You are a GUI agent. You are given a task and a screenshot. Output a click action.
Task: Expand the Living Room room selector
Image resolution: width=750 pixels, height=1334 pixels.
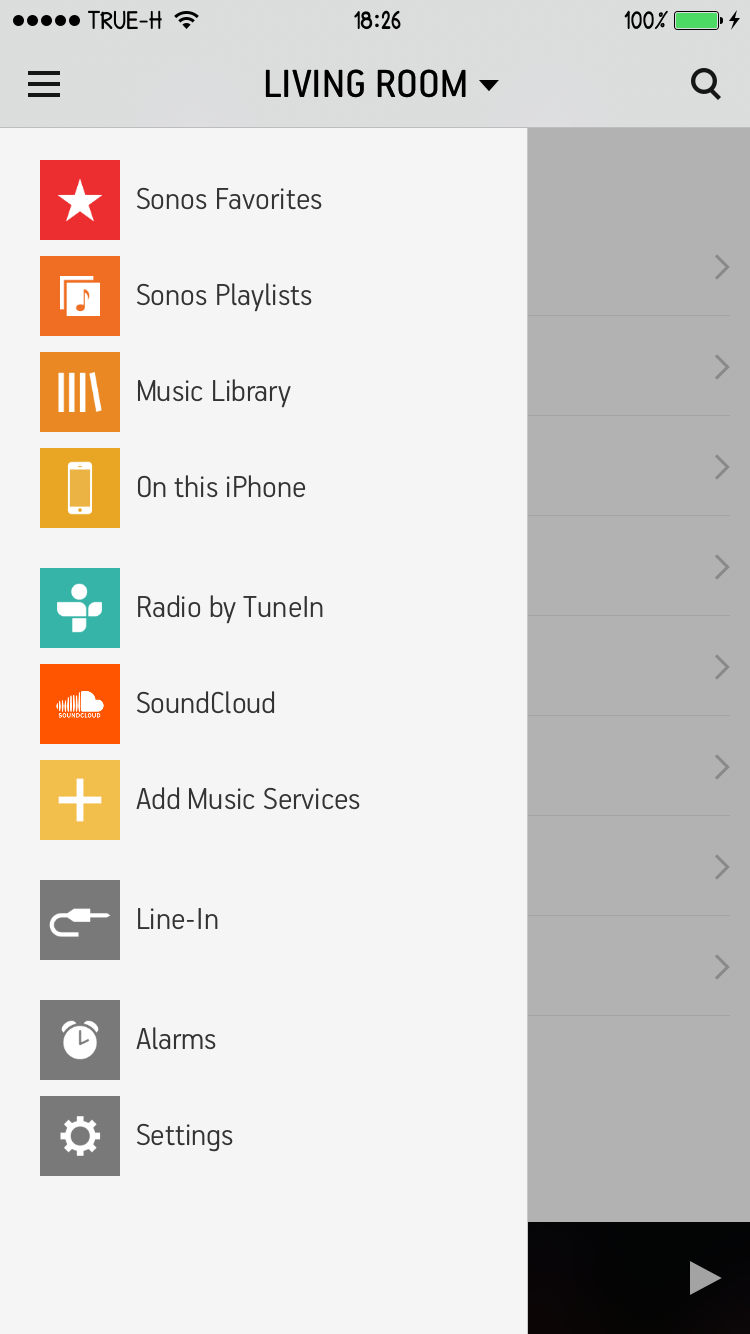[380, 85]
